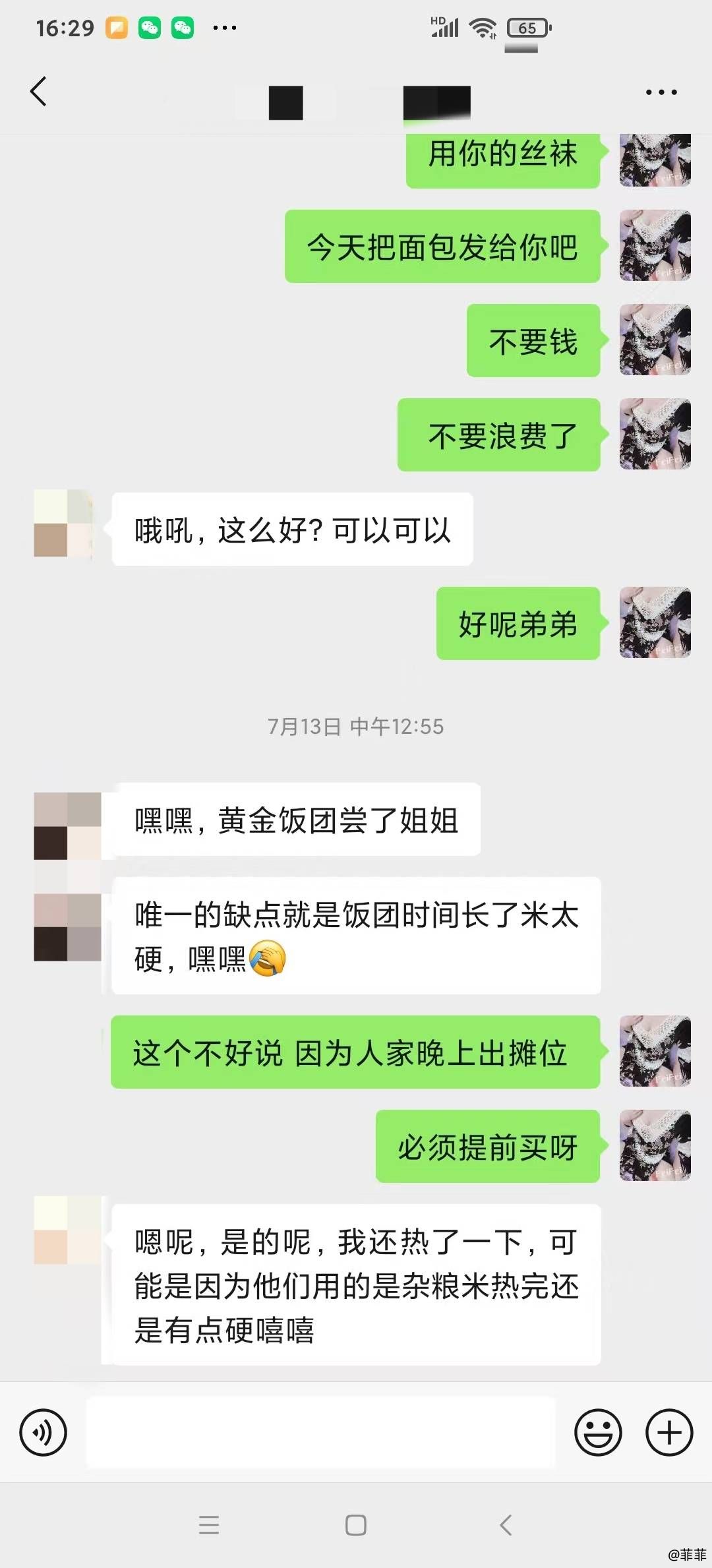Tap the message text field
This screenshot has width=712, height=1568.
point(321,1432)
